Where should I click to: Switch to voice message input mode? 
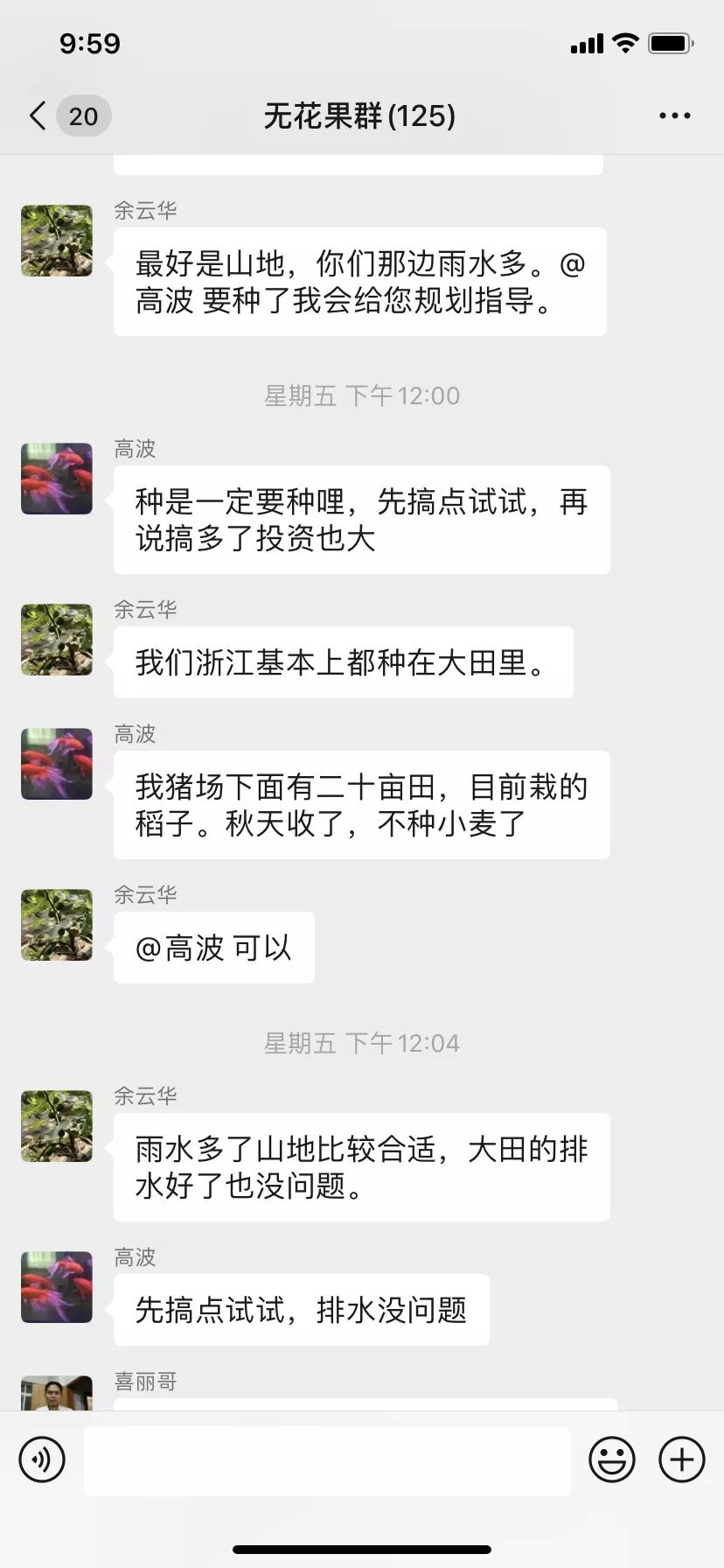(42, 1459)
